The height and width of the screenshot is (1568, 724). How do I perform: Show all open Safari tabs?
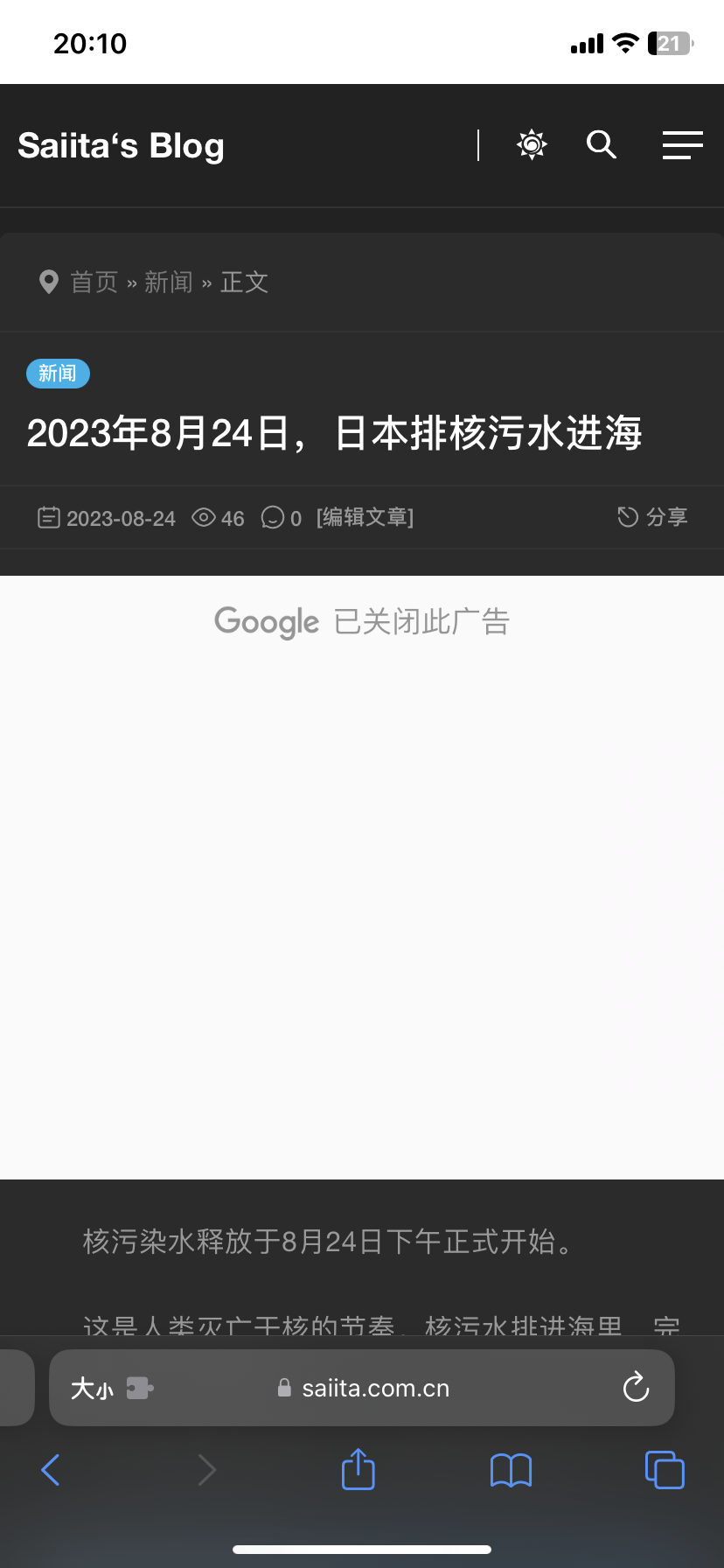pos(665,1470)
